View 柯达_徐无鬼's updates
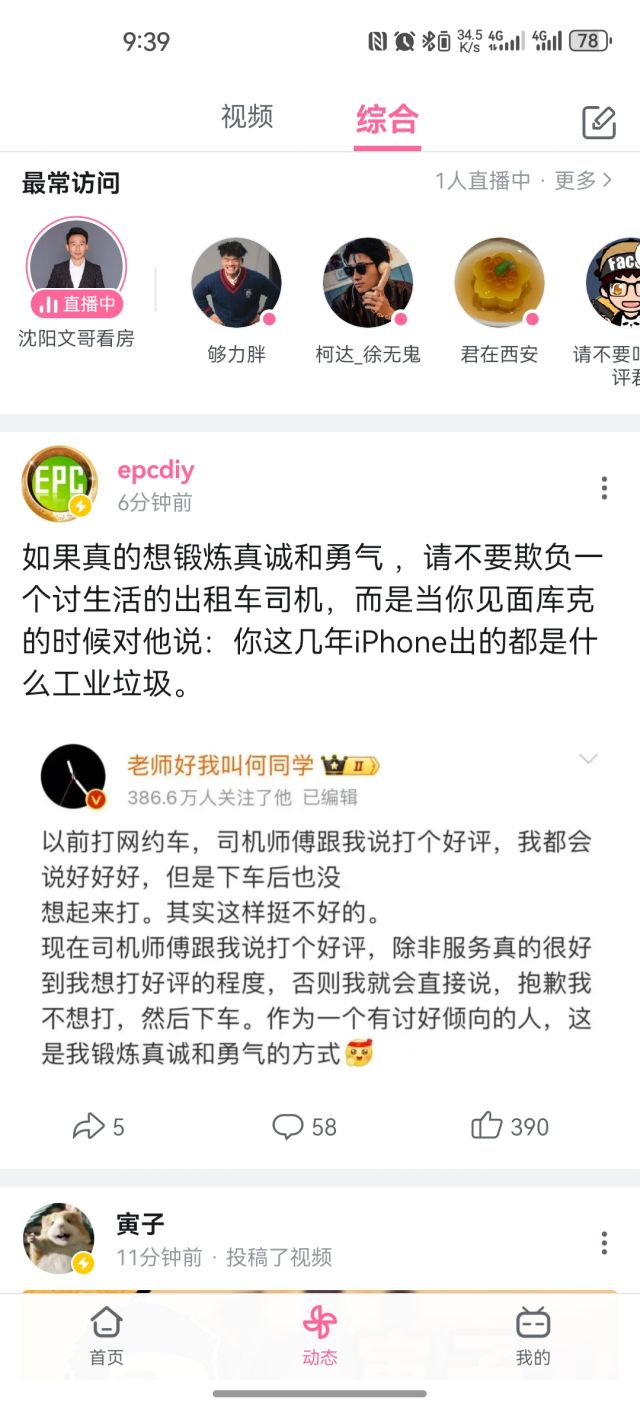The width and height of the screenshot is (640, 1408). [x=368, y=283]
